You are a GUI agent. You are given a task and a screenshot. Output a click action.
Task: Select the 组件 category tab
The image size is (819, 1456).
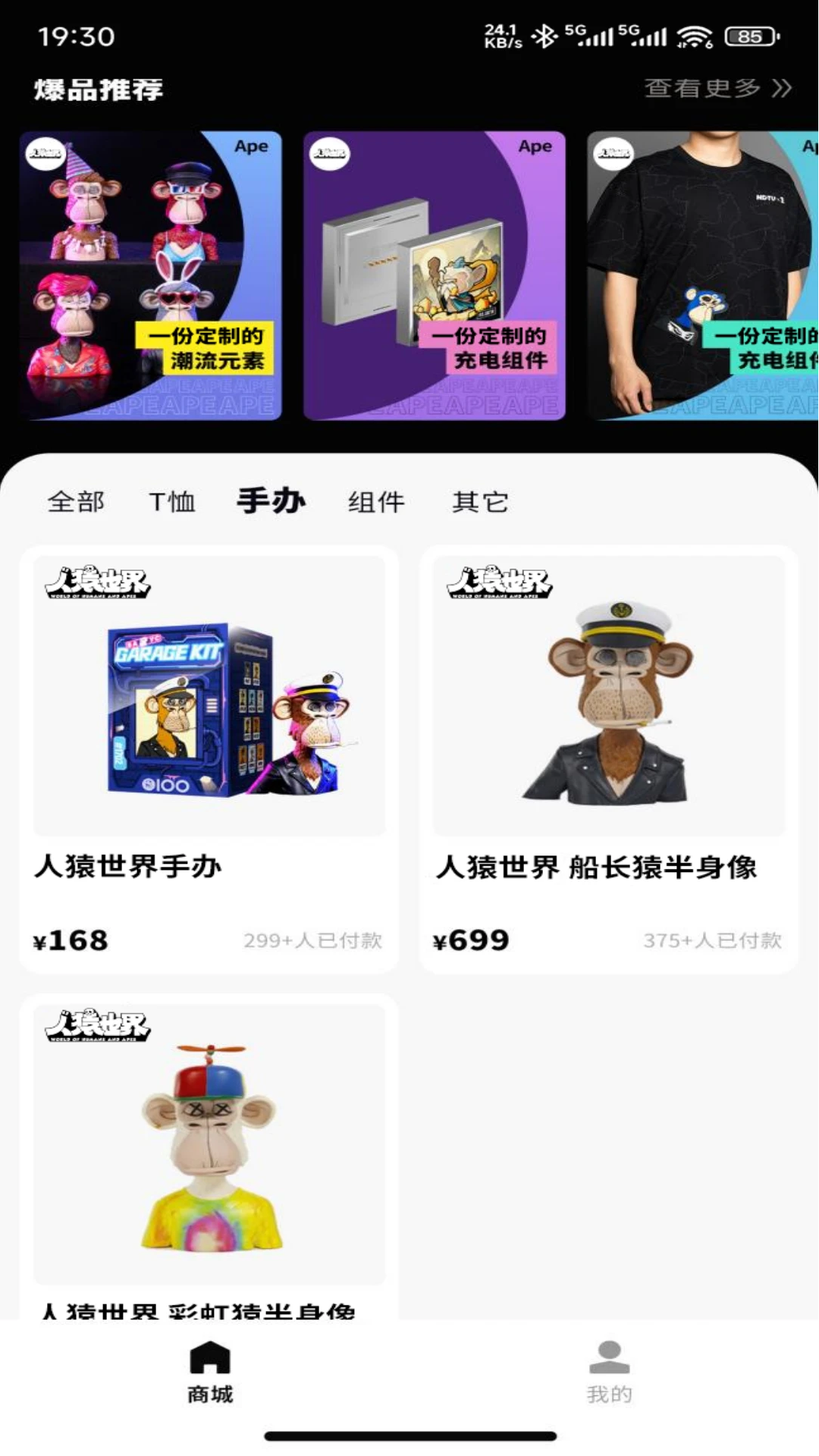click(375, 501)
